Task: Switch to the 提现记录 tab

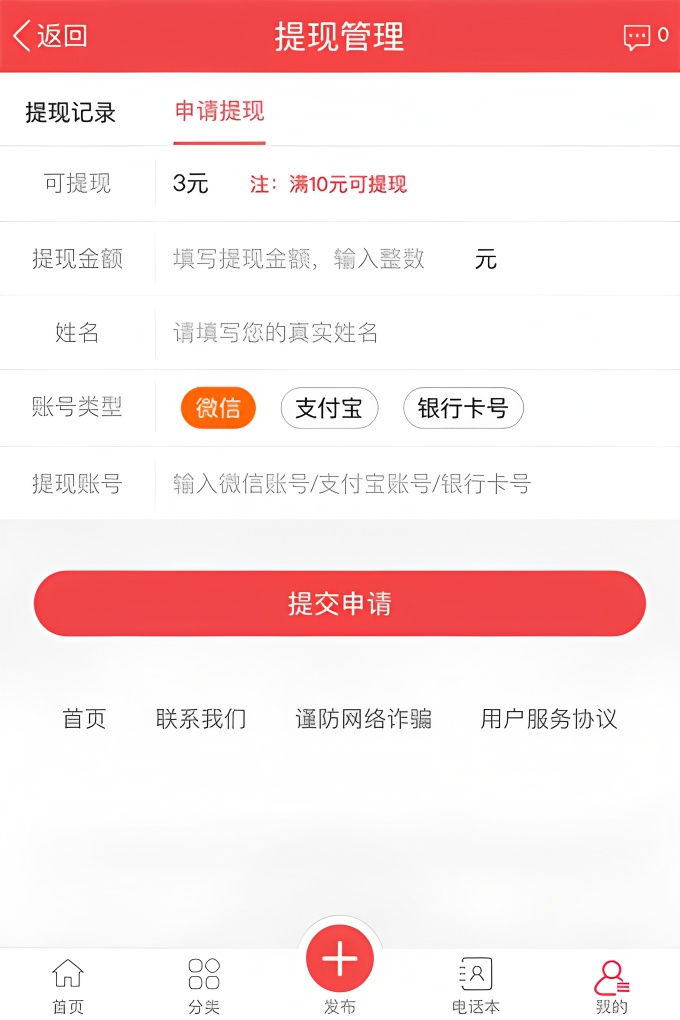Action: (70, 112)
